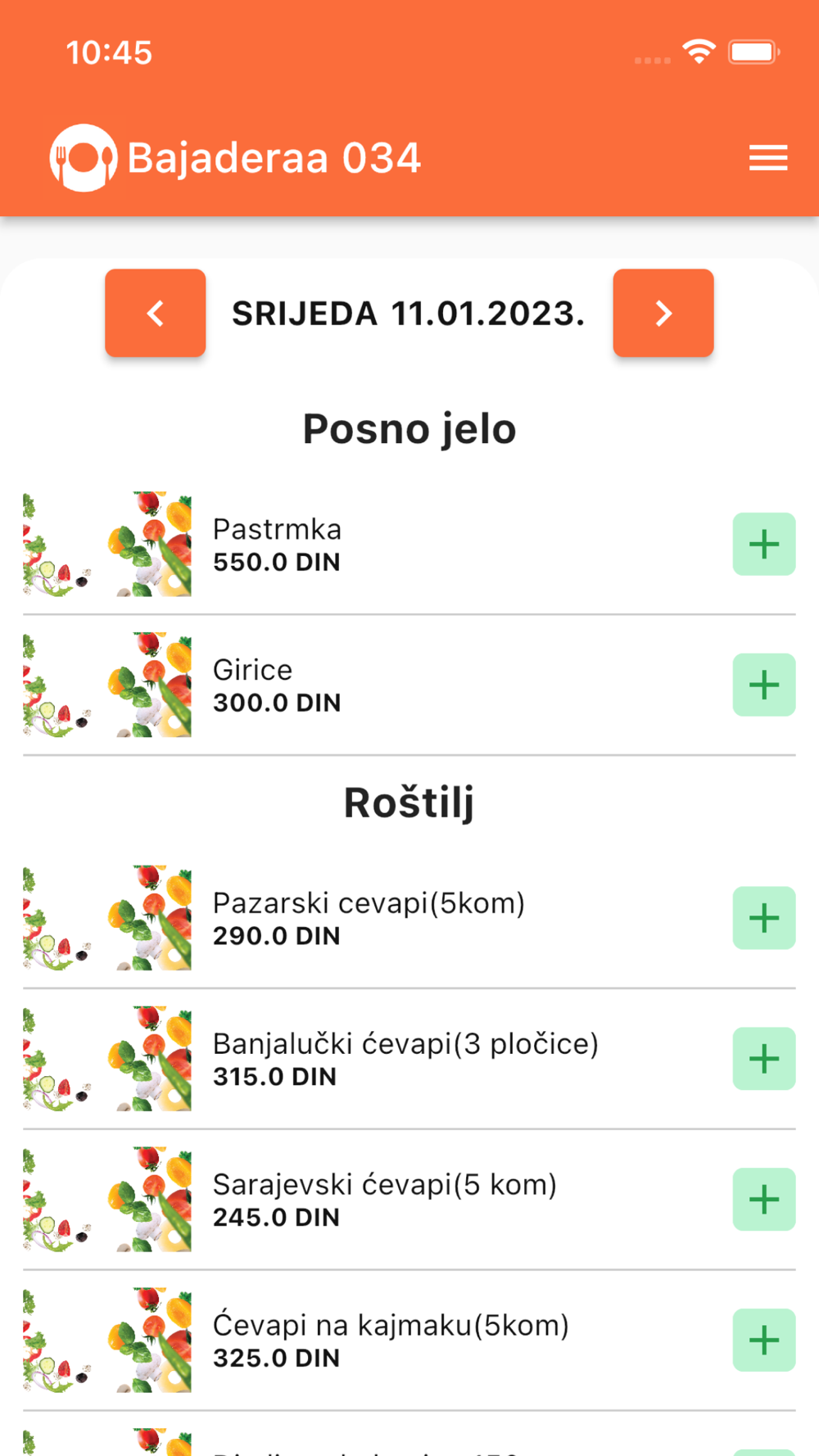This screenshot has width=819, height=1456.
Task: Add Girice to the order
Action: [764, 685]
